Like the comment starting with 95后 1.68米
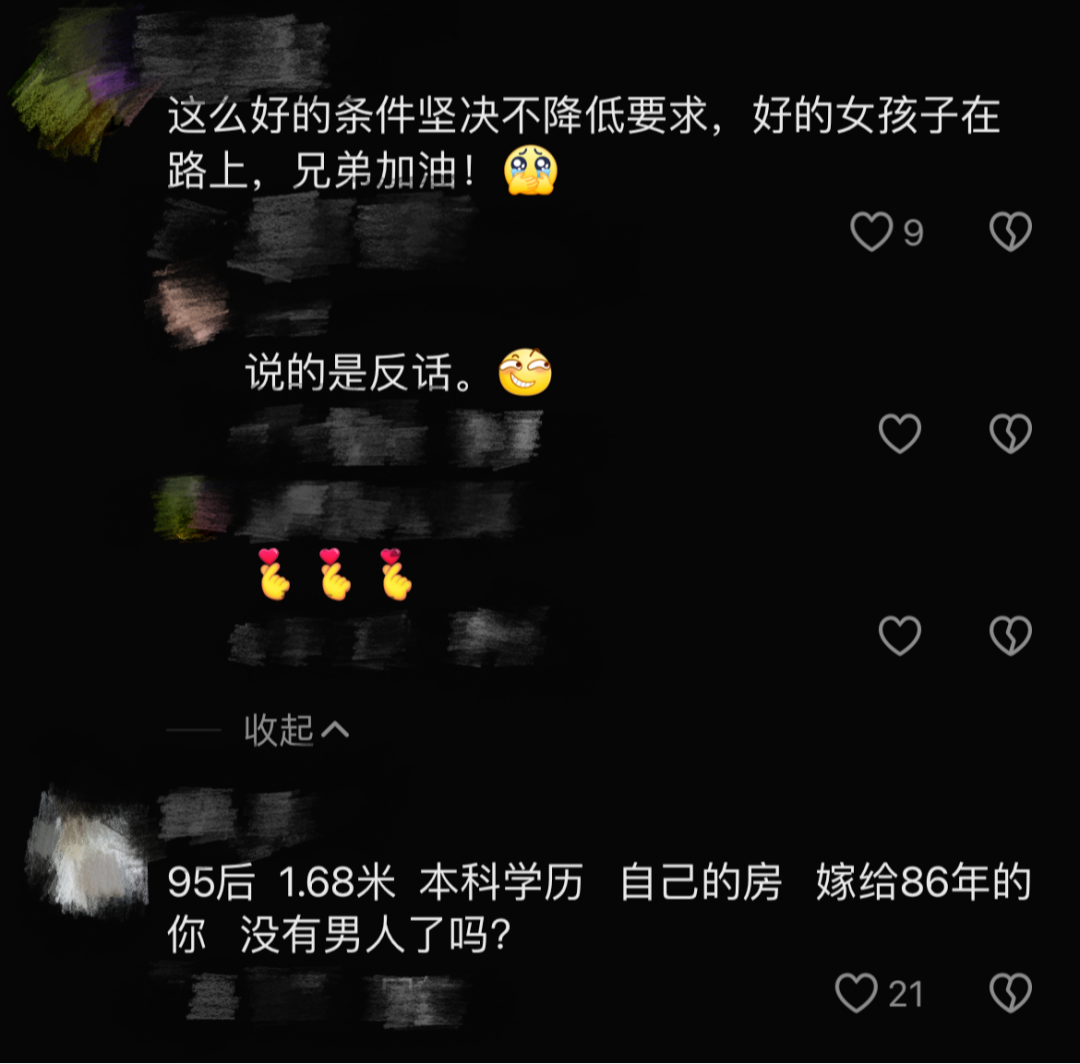 point(857,993)
